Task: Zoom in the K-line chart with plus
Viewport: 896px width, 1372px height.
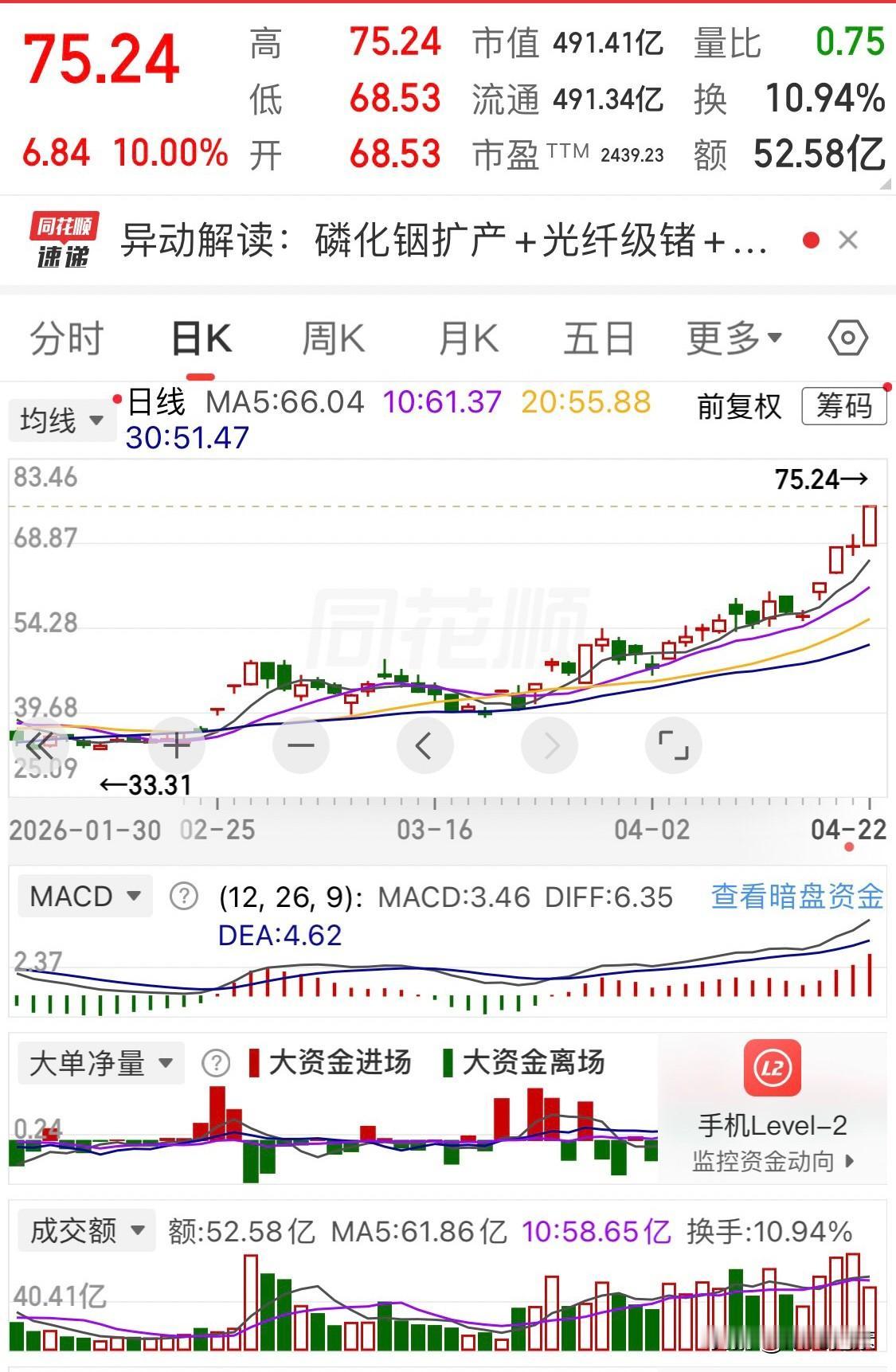Action: coord(176,746)
